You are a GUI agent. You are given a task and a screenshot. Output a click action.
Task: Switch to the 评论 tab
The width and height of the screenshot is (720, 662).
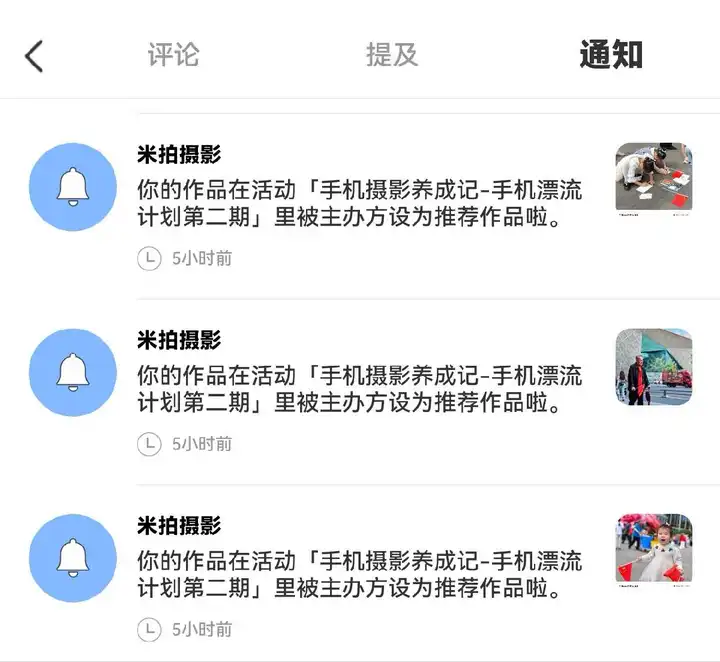(174, 55)
